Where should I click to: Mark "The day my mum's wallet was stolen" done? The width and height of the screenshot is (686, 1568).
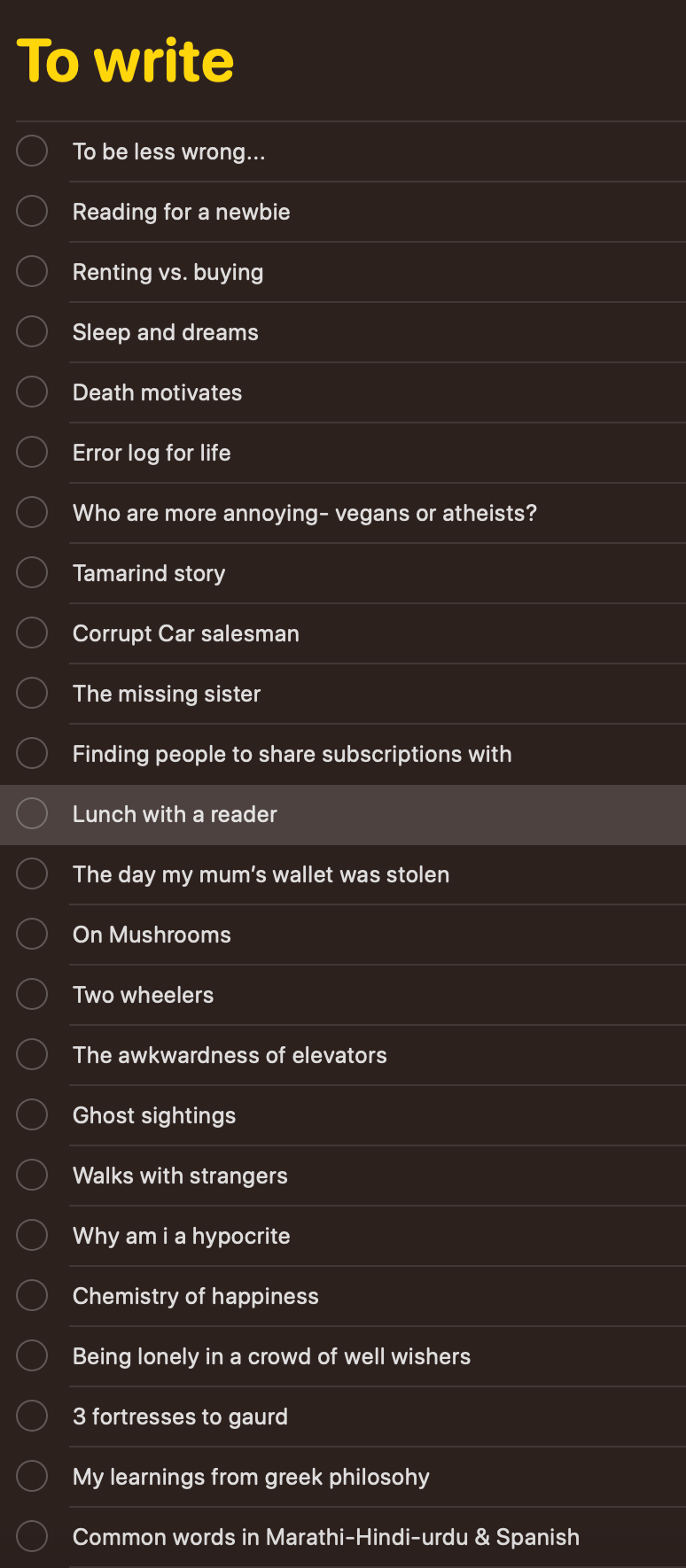[x=32, y=873]
